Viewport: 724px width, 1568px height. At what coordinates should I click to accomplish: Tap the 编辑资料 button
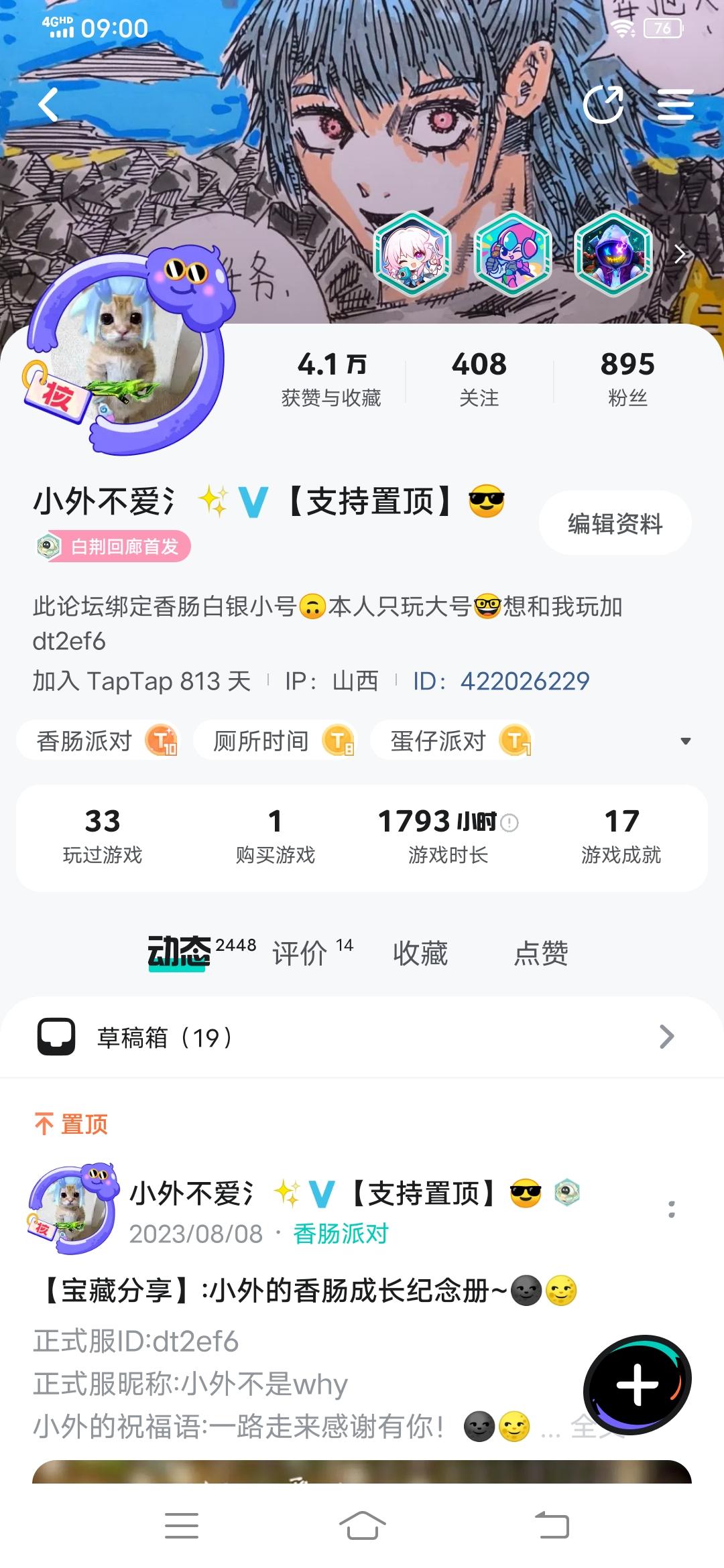615,523
